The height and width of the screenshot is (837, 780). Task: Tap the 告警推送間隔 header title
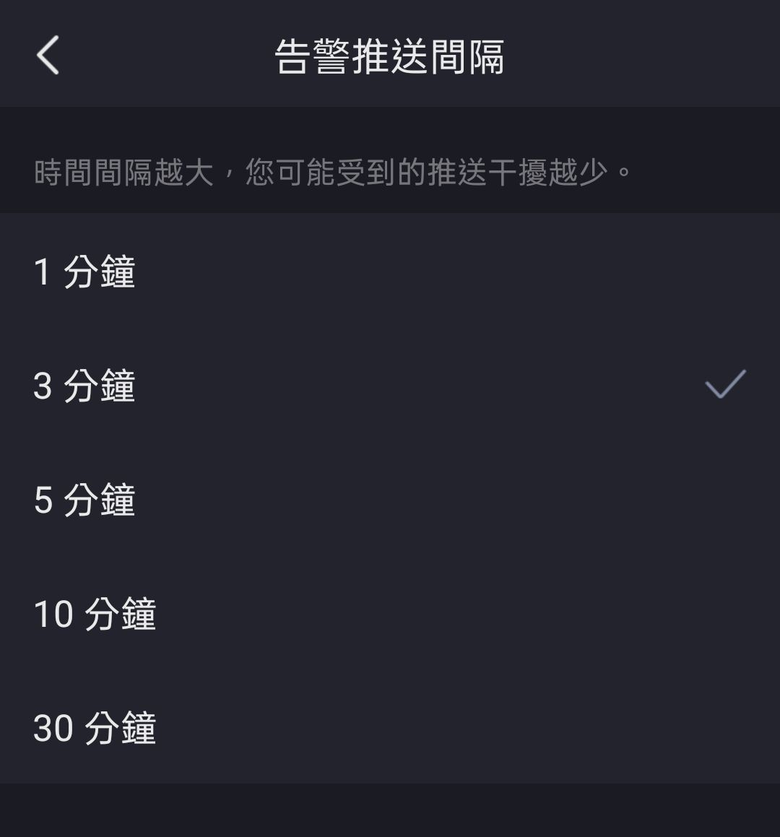click(x=390, y=58)
